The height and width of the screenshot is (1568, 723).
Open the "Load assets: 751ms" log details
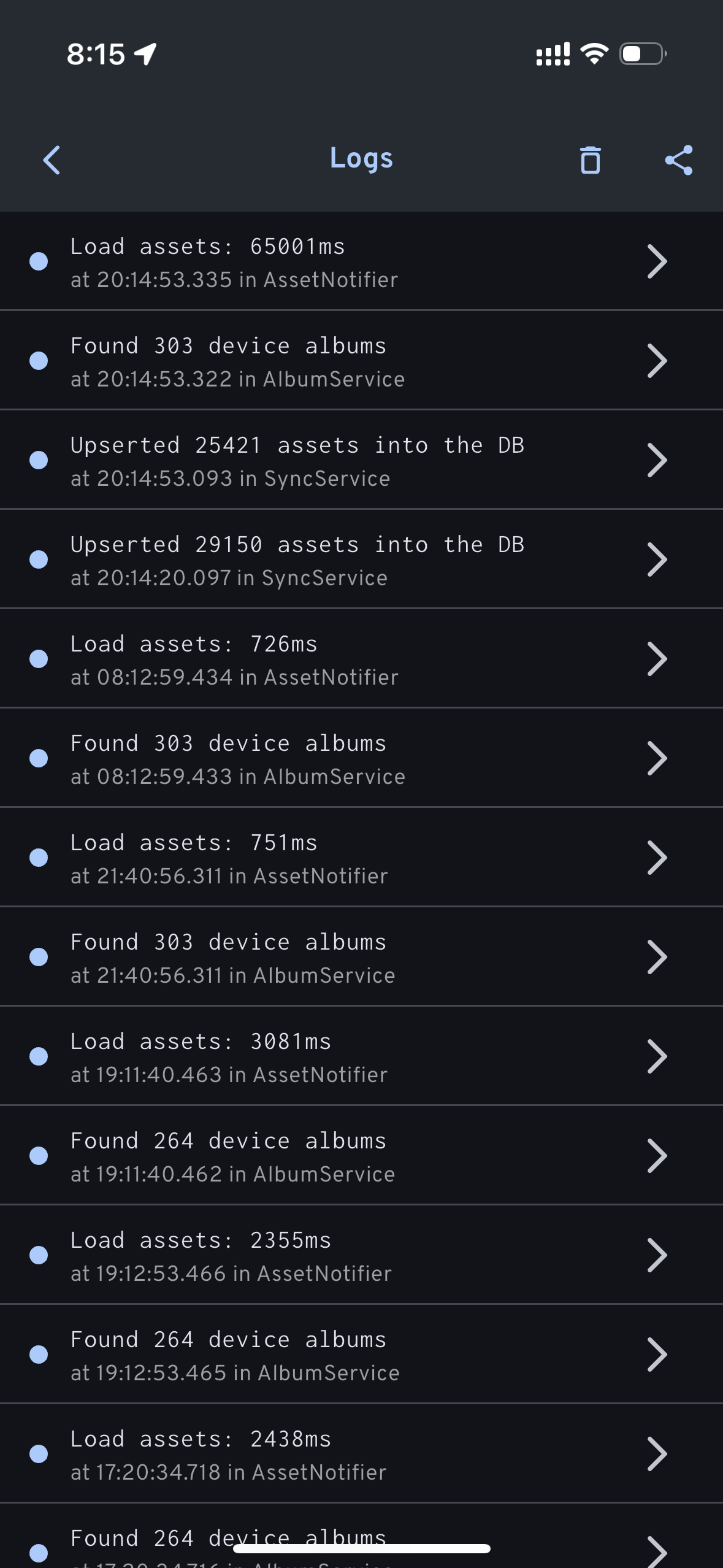[x=361, y=858]
